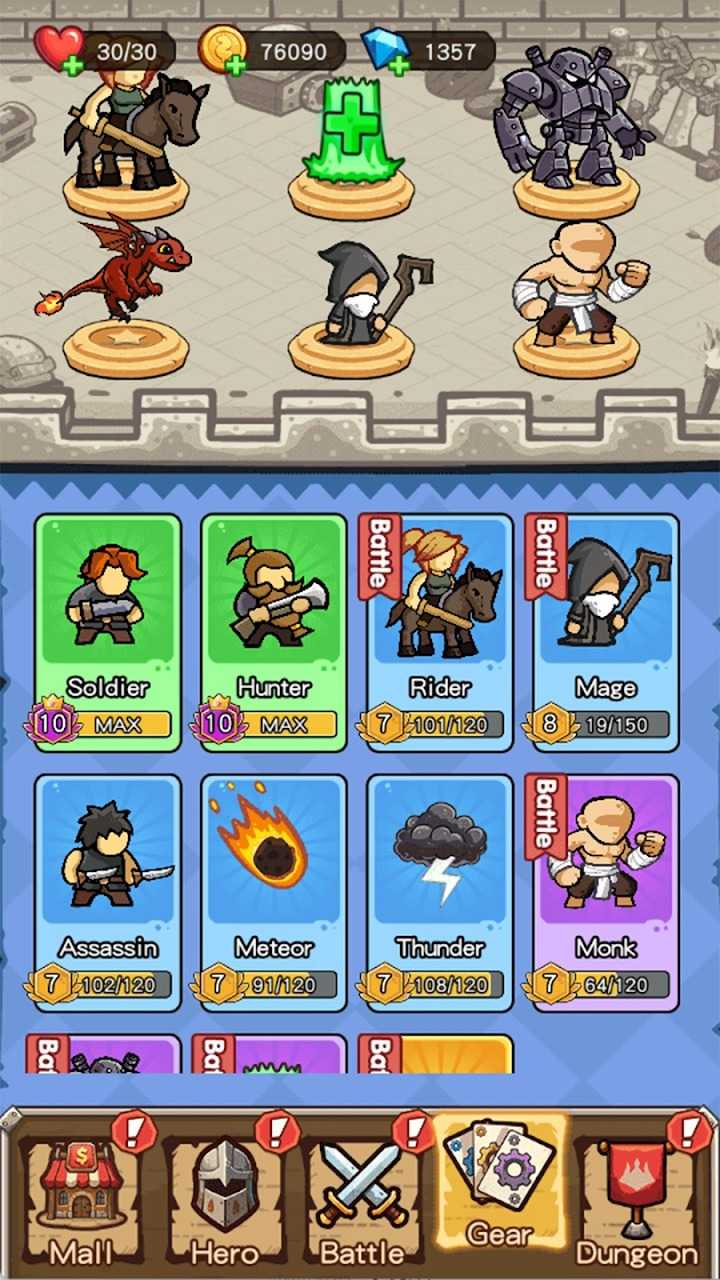Open the Hunter card

274,632
